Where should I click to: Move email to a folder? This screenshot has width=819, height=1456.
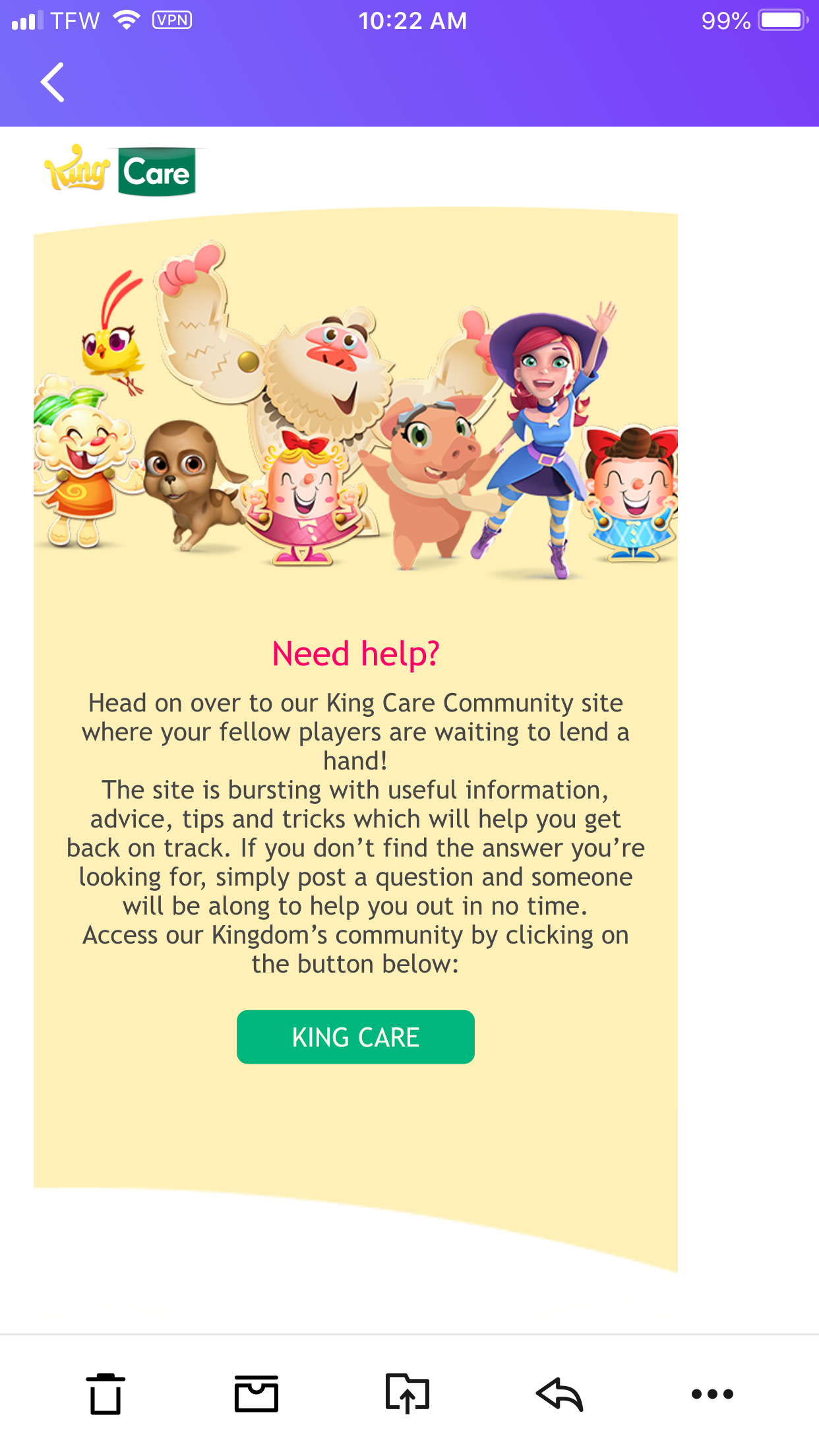tap(407, 1394)
